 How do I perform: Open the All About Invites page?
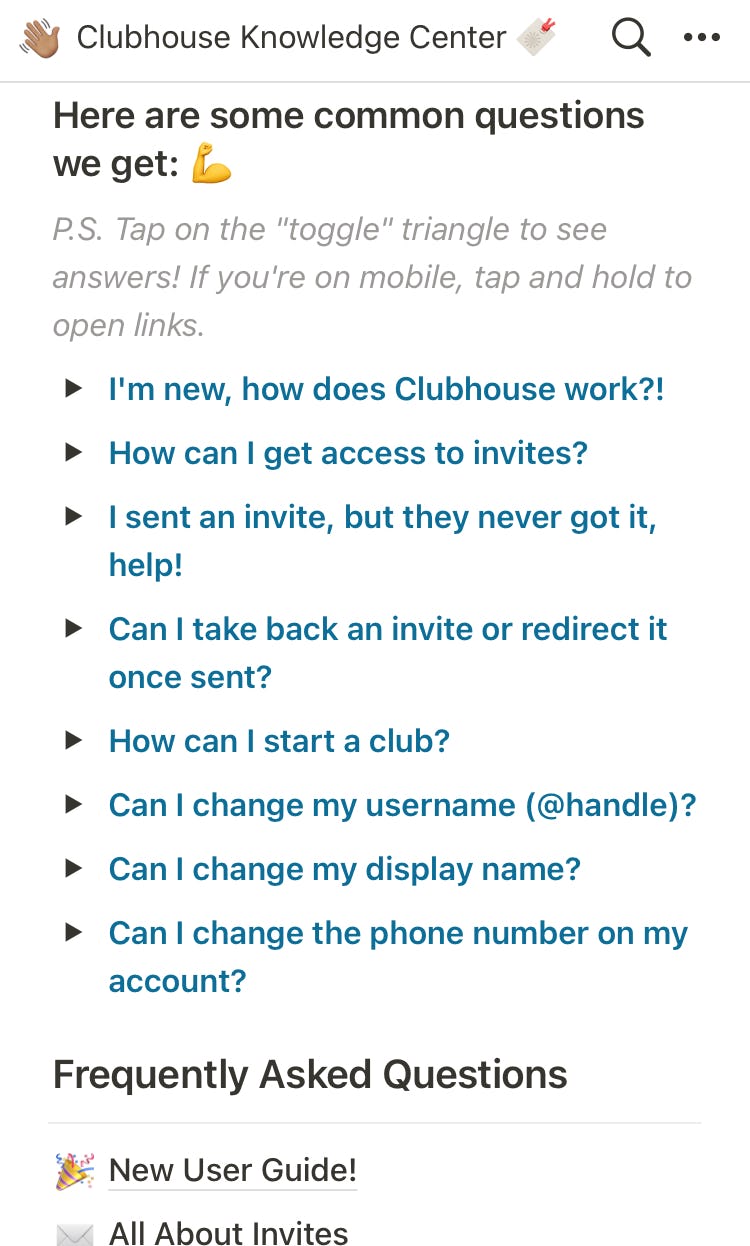click(x=228, y=1232)
